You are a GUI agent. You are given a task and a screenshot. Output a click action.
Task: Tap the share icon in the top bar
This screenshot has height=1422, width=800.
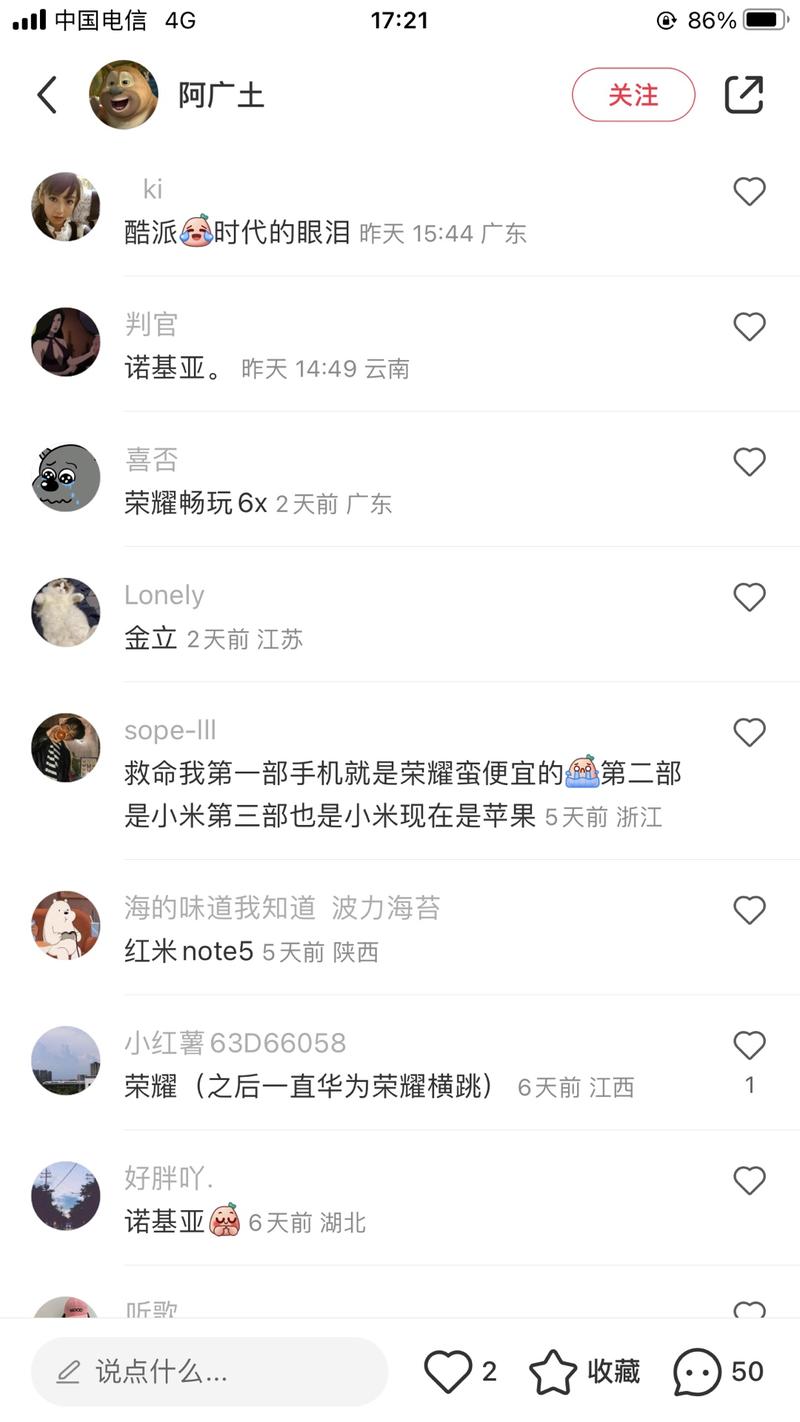click(745, 94)
